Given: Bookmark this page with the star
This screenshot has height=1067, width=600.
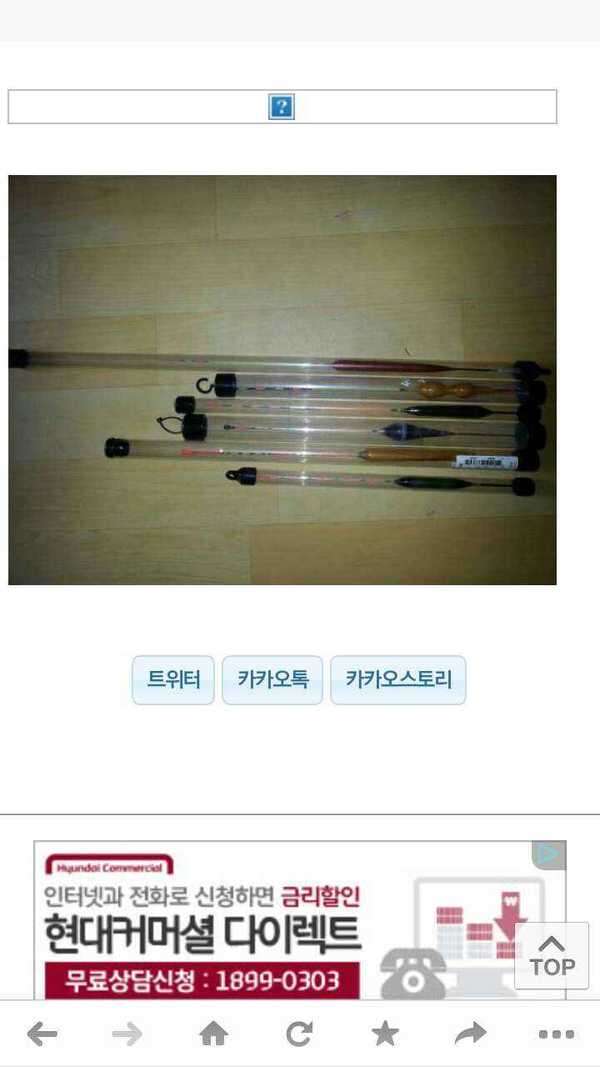Looking at the screenshot, I should pos(385,1035).
